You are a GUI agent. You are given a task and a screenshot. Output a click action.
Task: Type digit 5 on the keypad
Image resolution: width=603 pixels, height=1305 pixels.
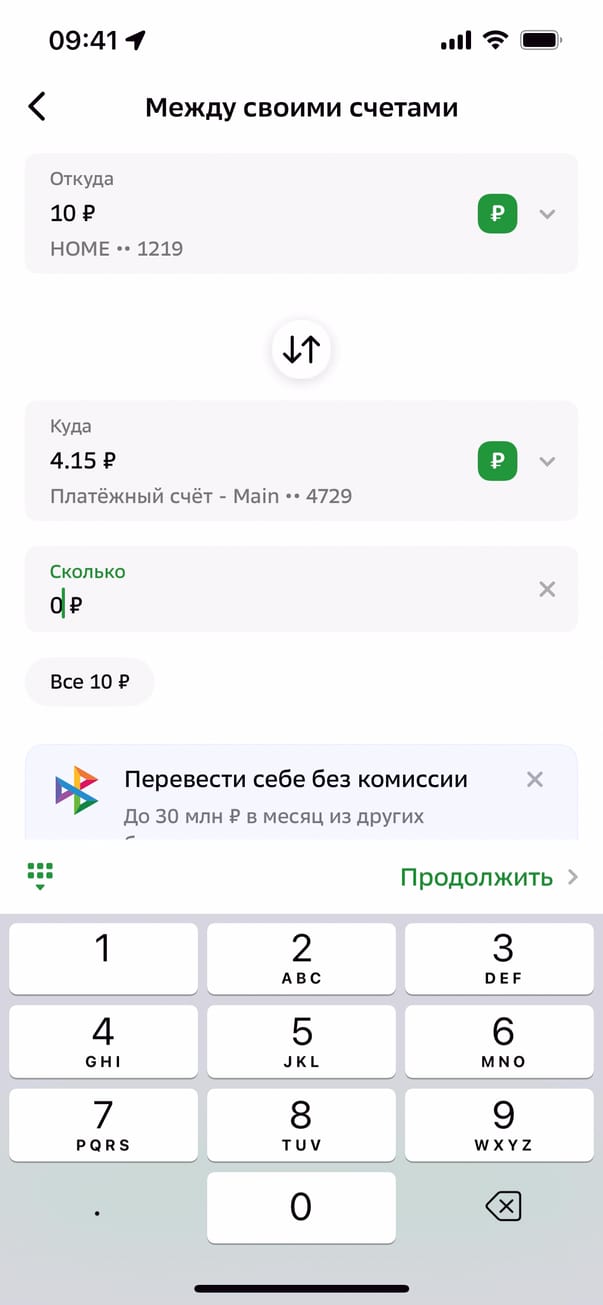pos(301,1041)
